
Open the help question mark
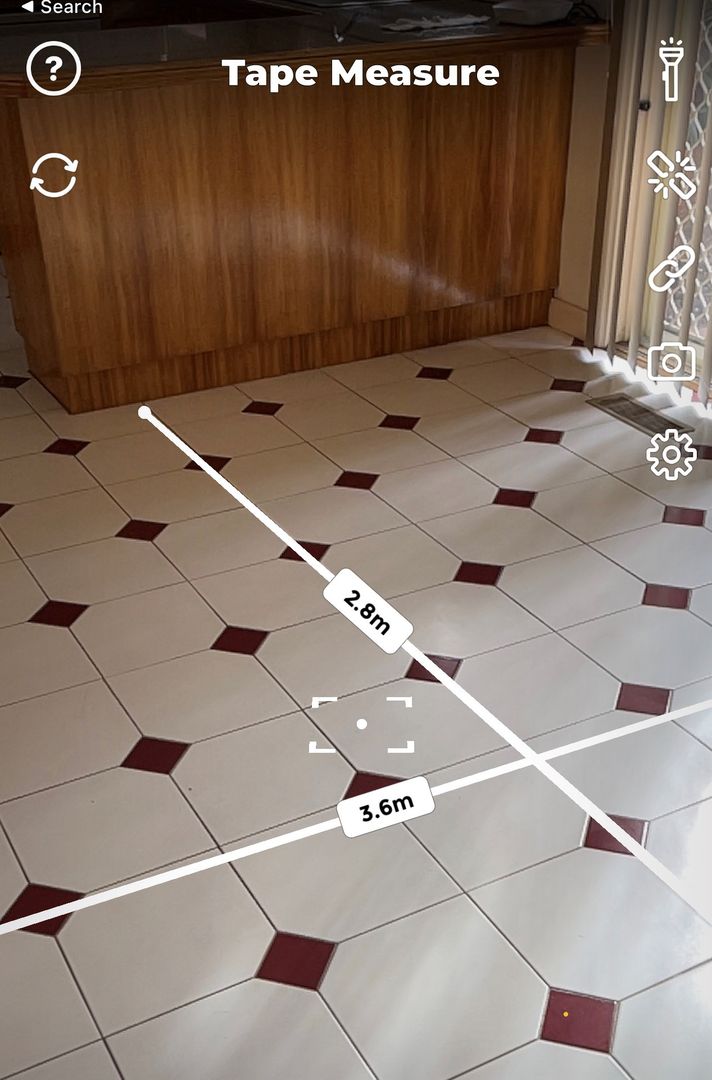click(x=54, y=69)
